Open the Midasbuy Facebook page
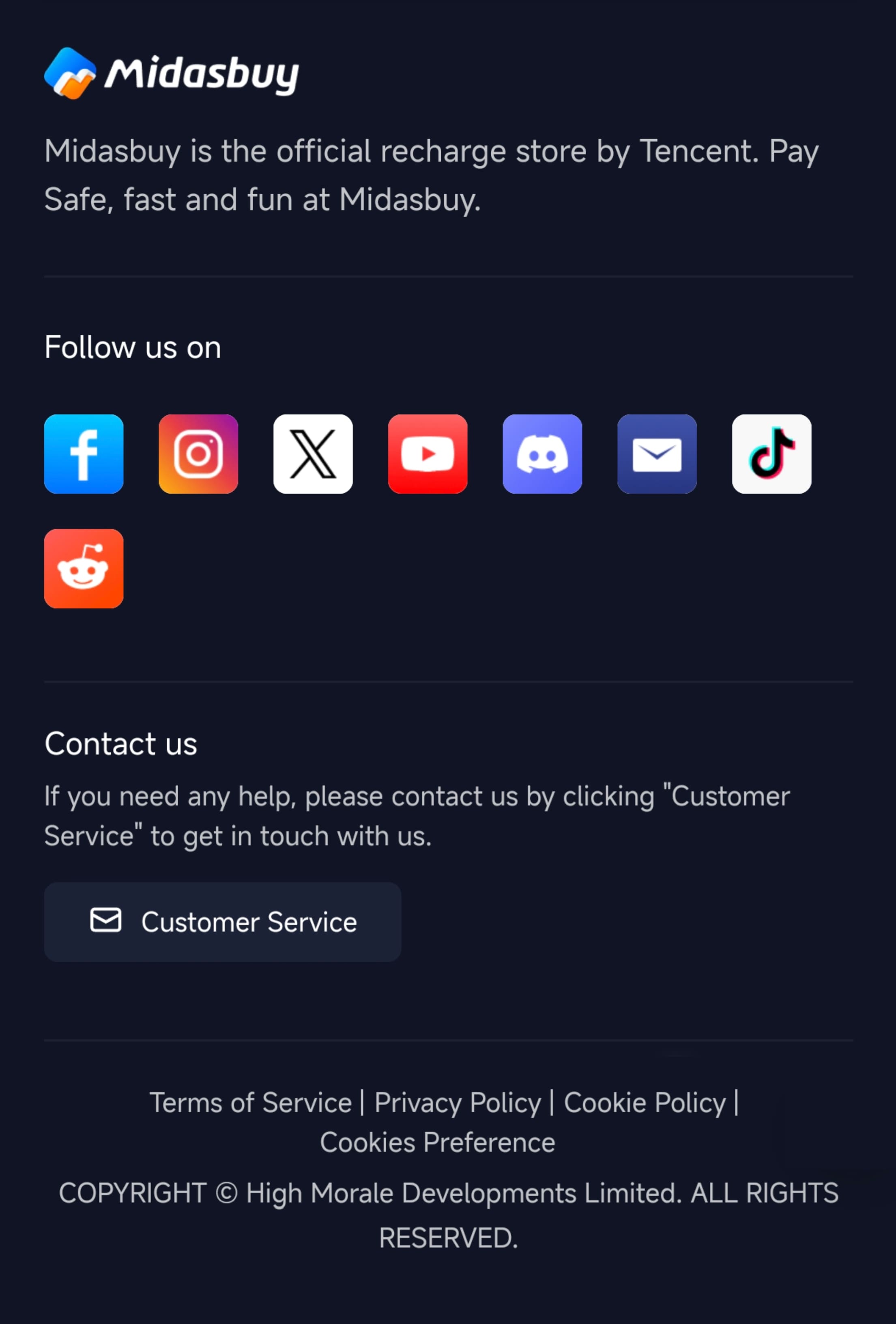 click(84, 454)
